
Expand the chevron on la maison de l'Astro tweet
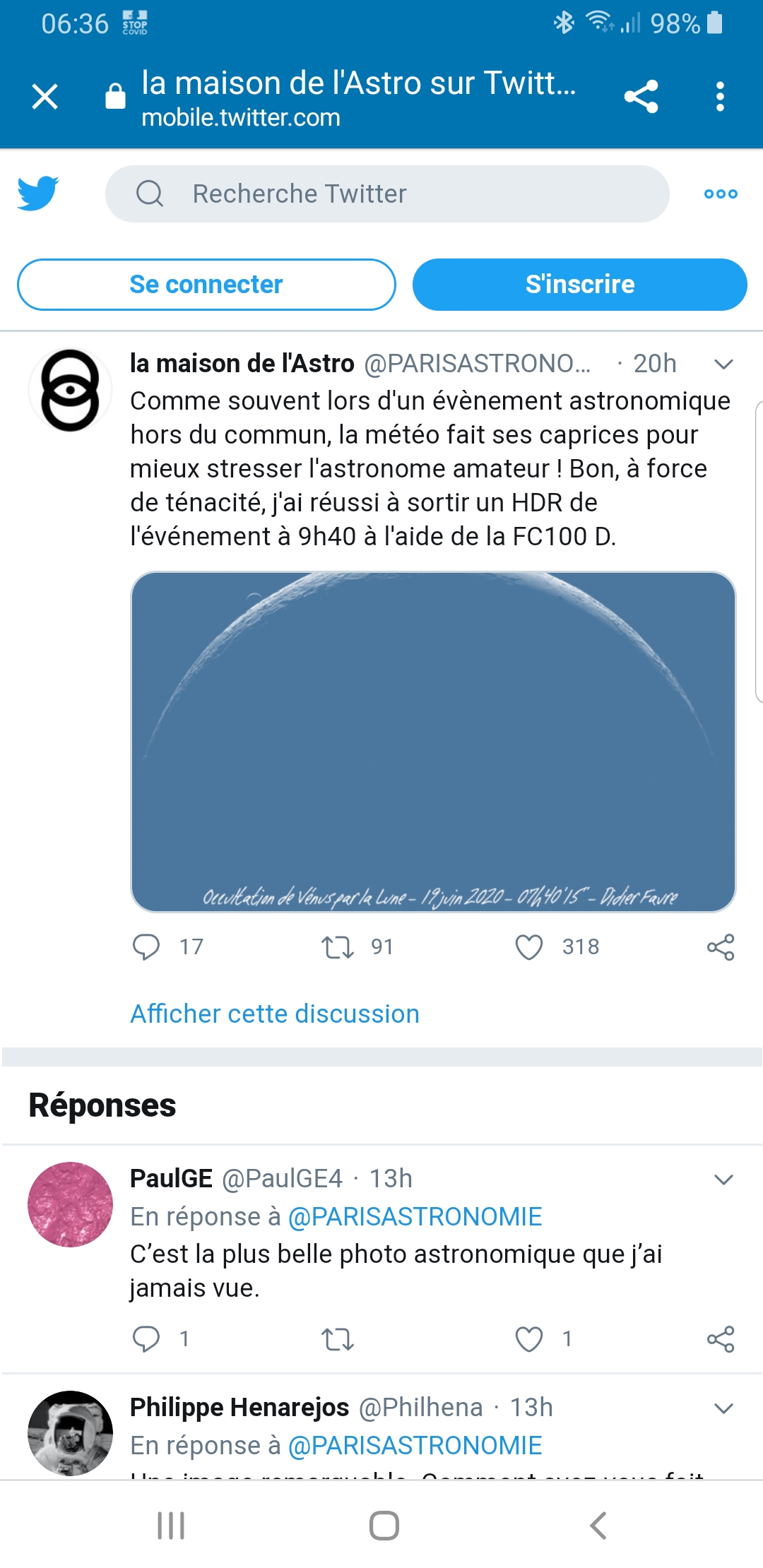point(723,364)
